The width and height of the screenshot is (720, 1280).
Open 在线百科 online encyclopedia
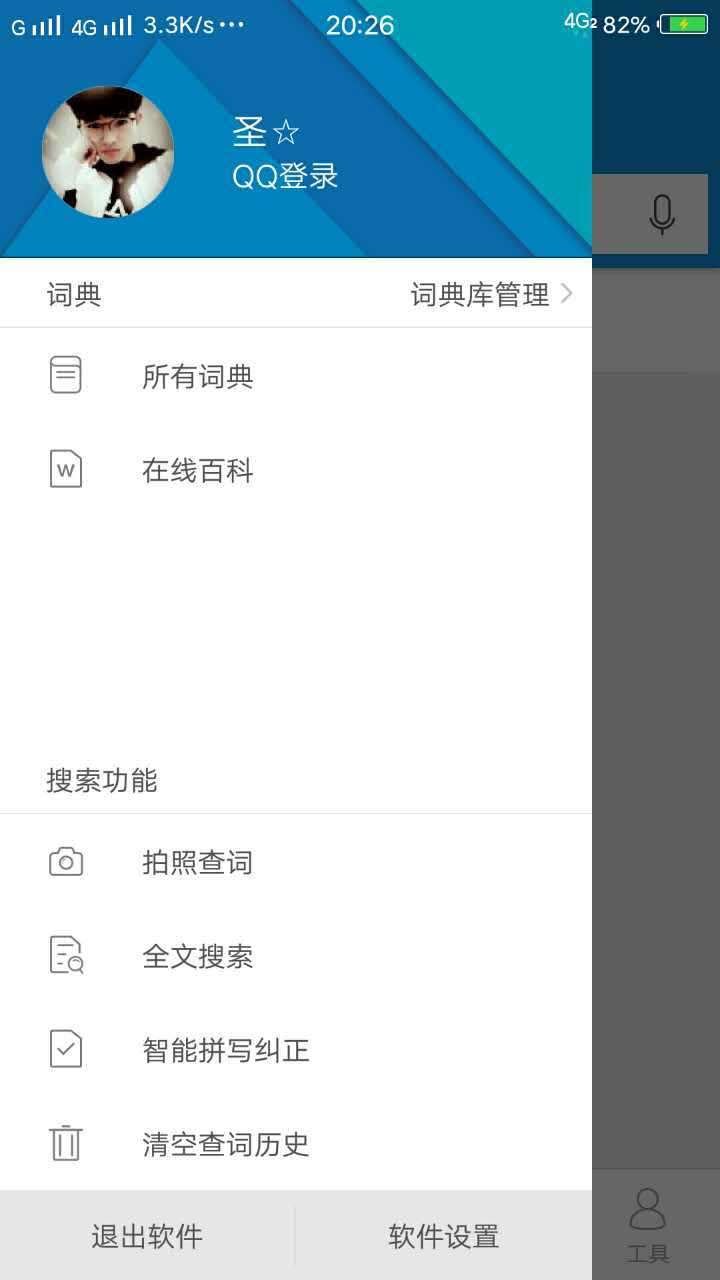click(x=198, y=471)
